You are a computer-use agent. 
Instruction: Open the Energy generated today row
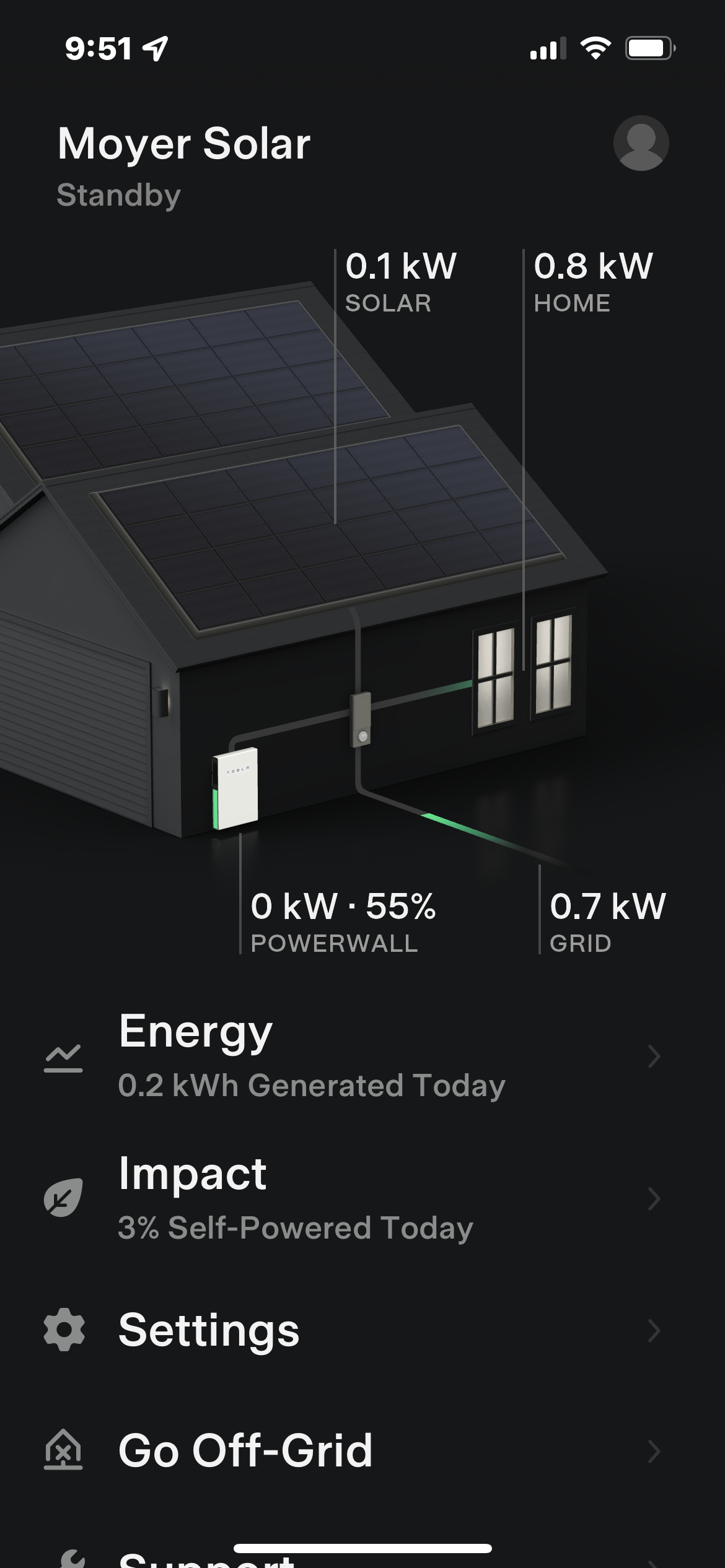(x=351, y=1056)
